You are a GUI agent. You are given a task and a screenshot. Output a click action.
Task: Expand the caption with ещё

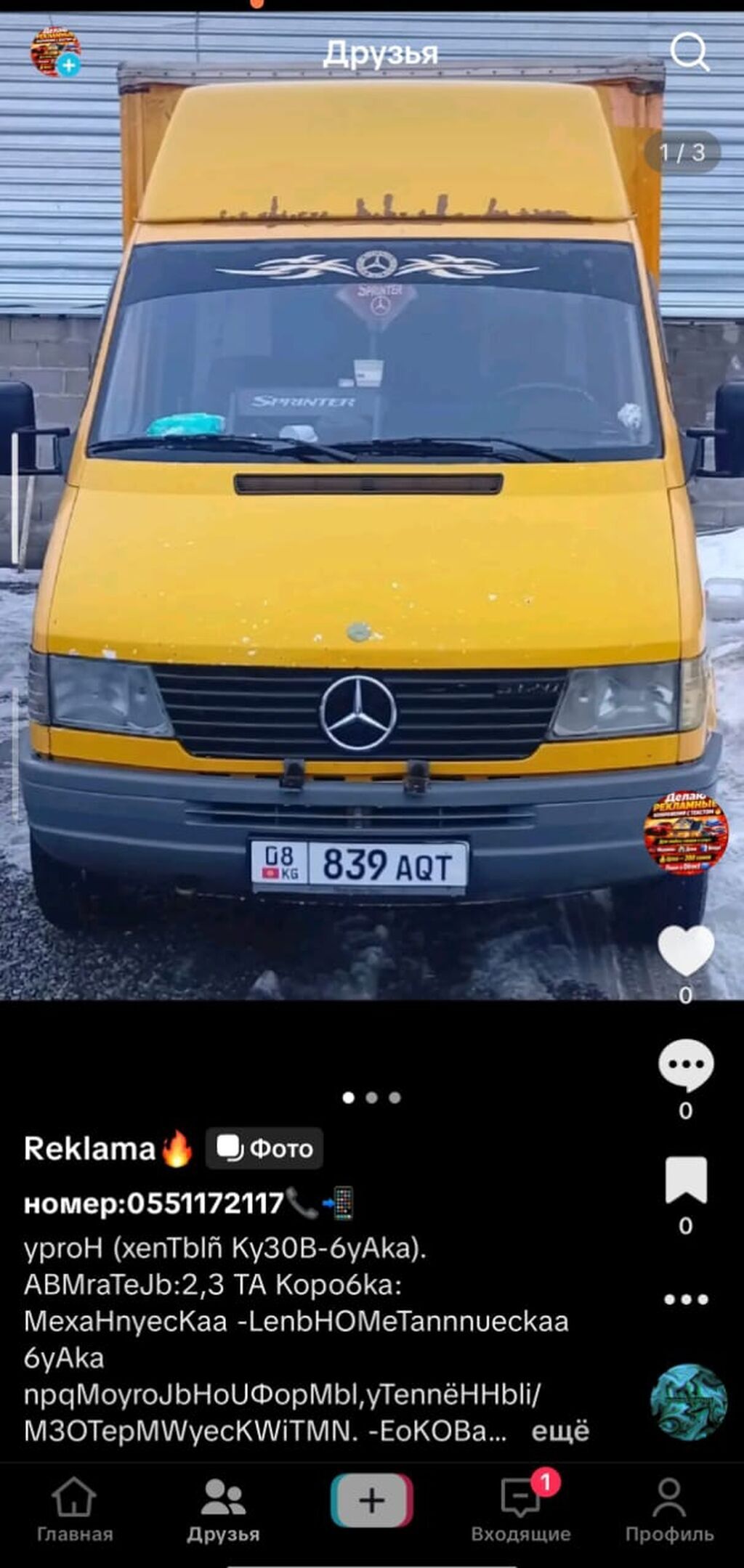coord(560,1431)
